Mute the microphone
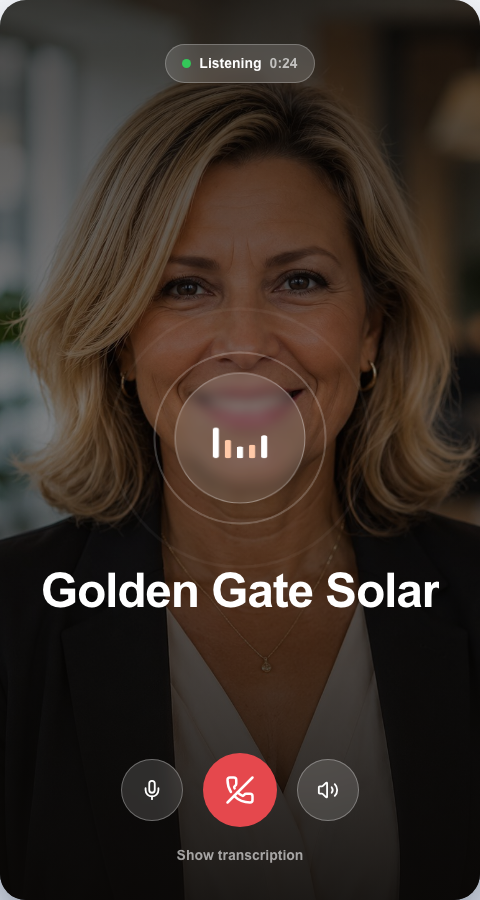 (x=152, y=790)
